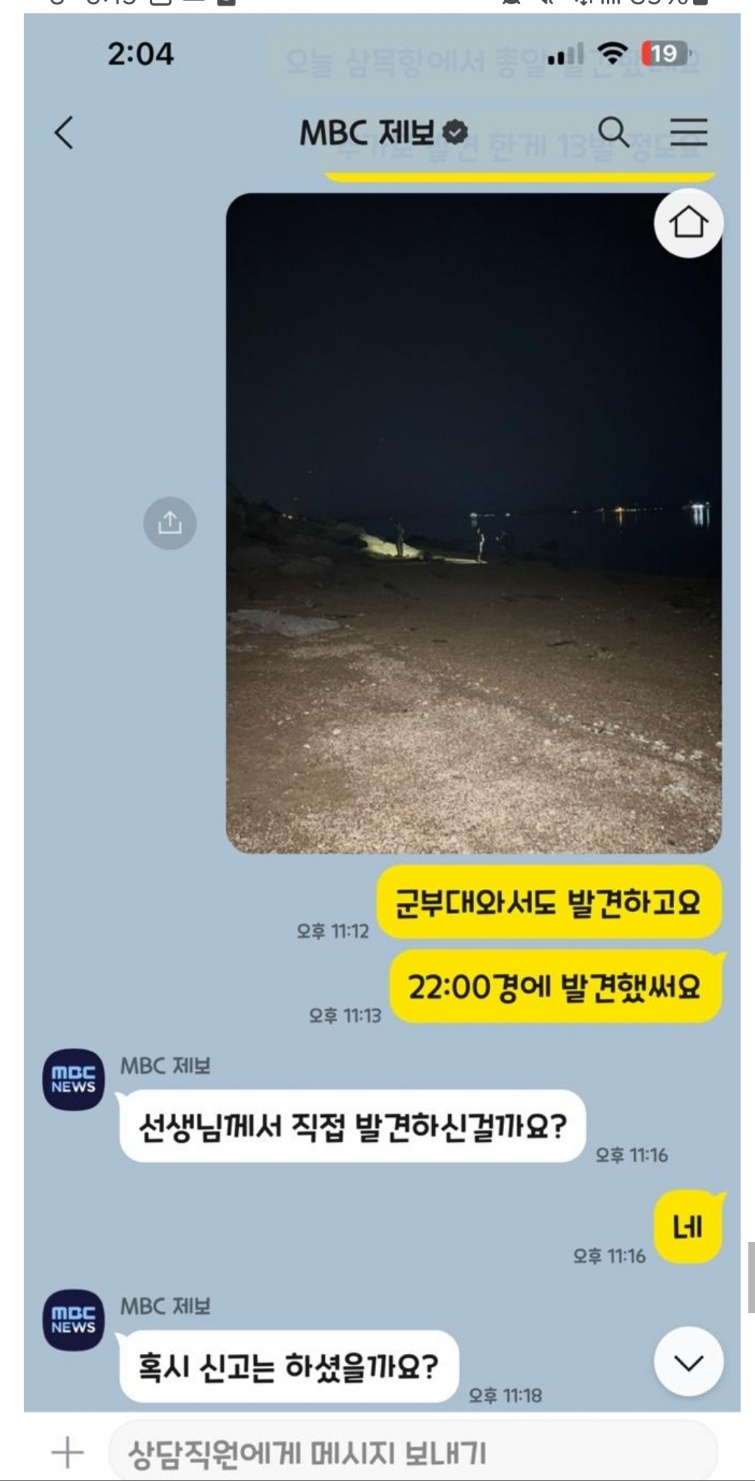This screenshot has width=755, height=1481.
Task: Jump to the latest message with down arrow
Action: [688, 1362]
